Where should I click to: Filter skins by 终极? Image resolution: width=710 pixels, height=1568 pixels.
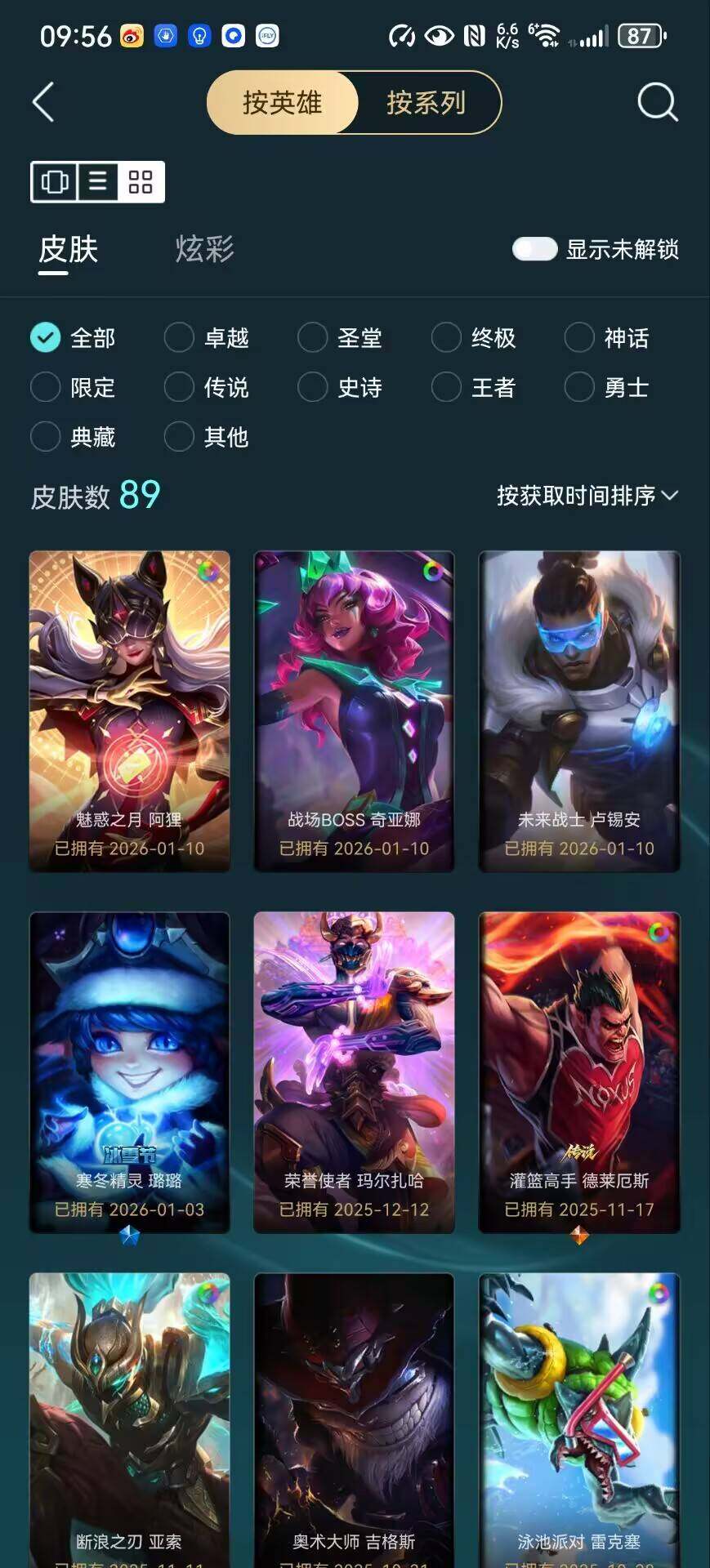click(446, 337)
